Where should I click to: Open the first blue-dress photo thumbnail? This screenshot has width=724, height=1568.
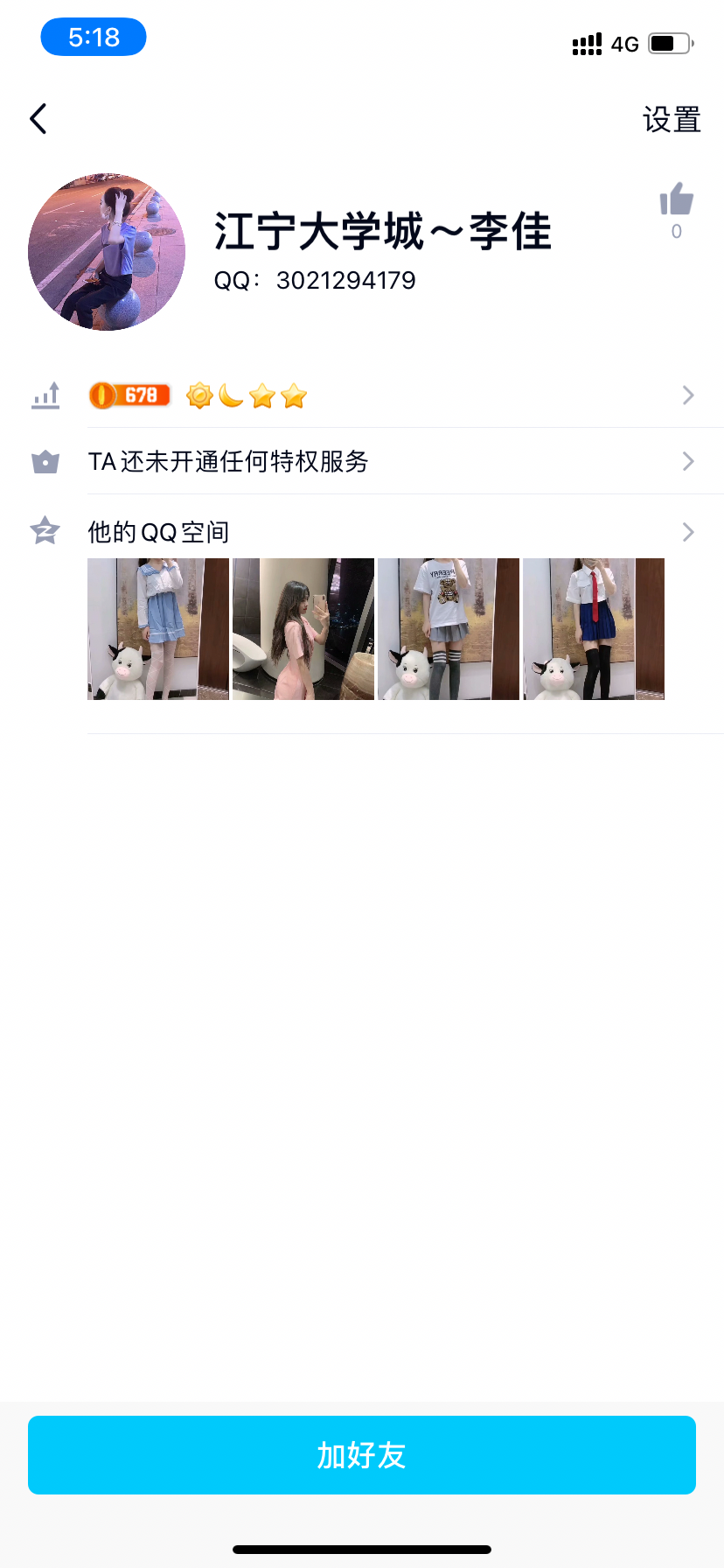157,628
